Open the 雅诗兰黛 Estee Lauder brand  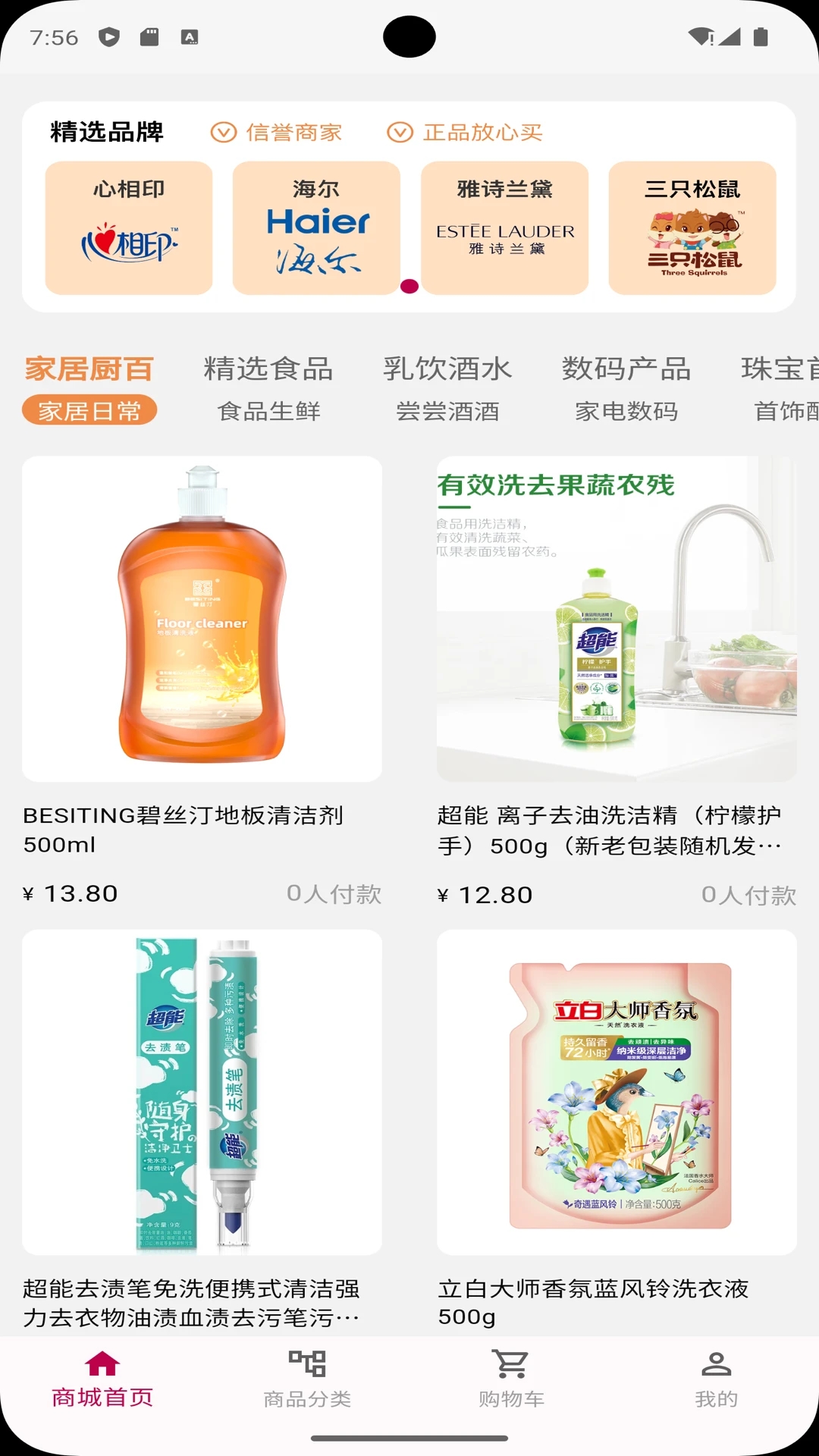(x=504, y=227)
